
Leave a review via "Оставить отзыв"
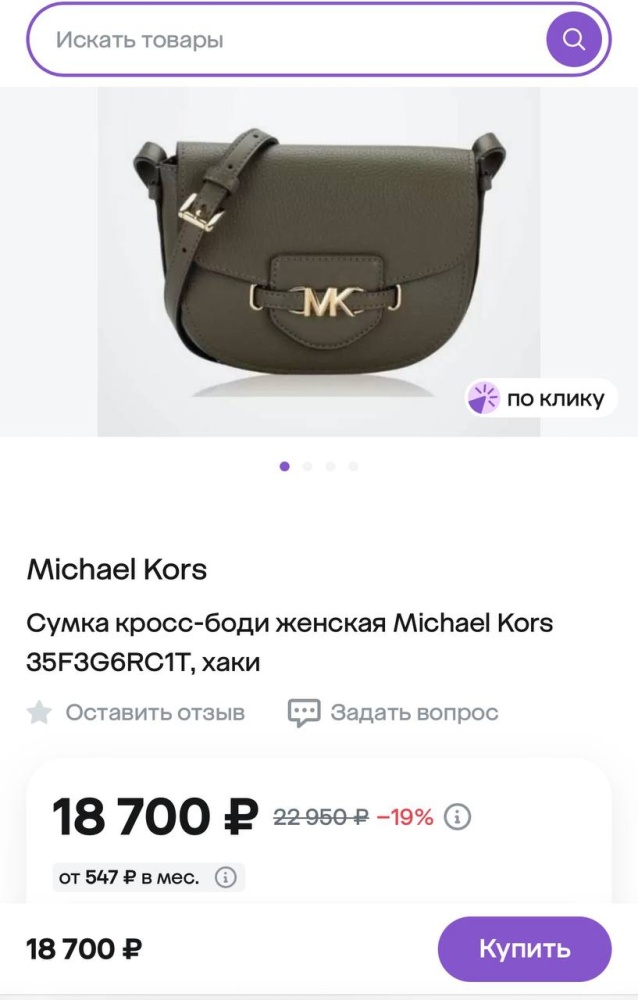point(136,713)
